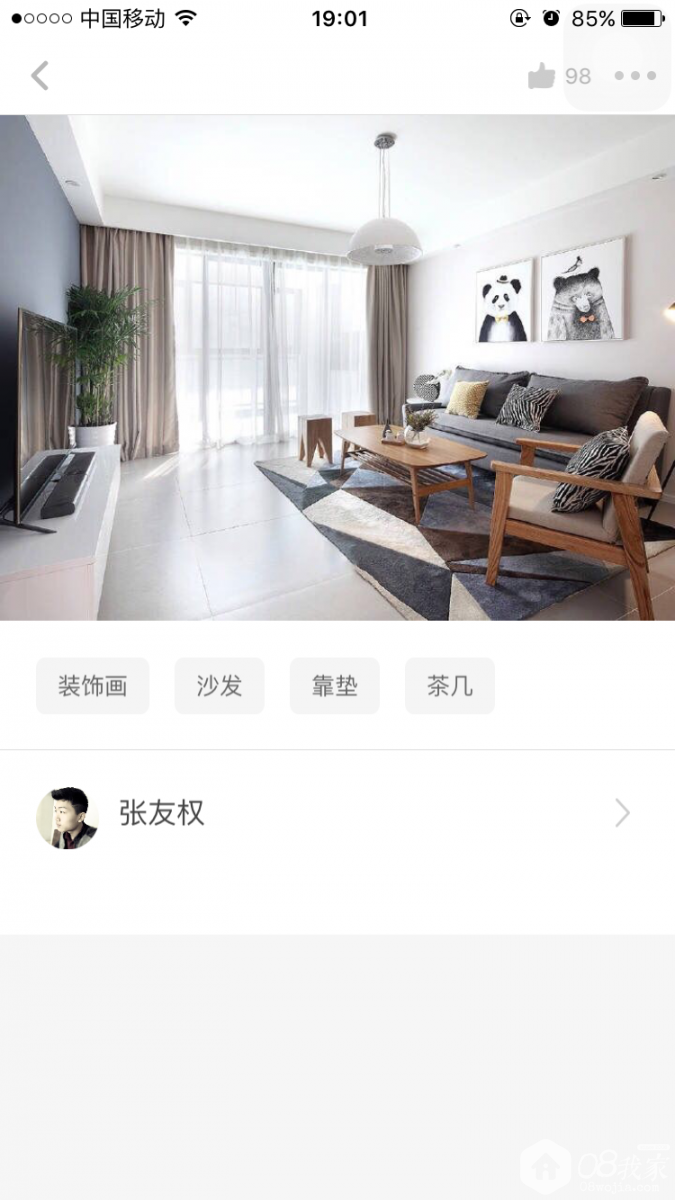Open the living room photo full screen
675x1200 pixels.
point(337,367)
